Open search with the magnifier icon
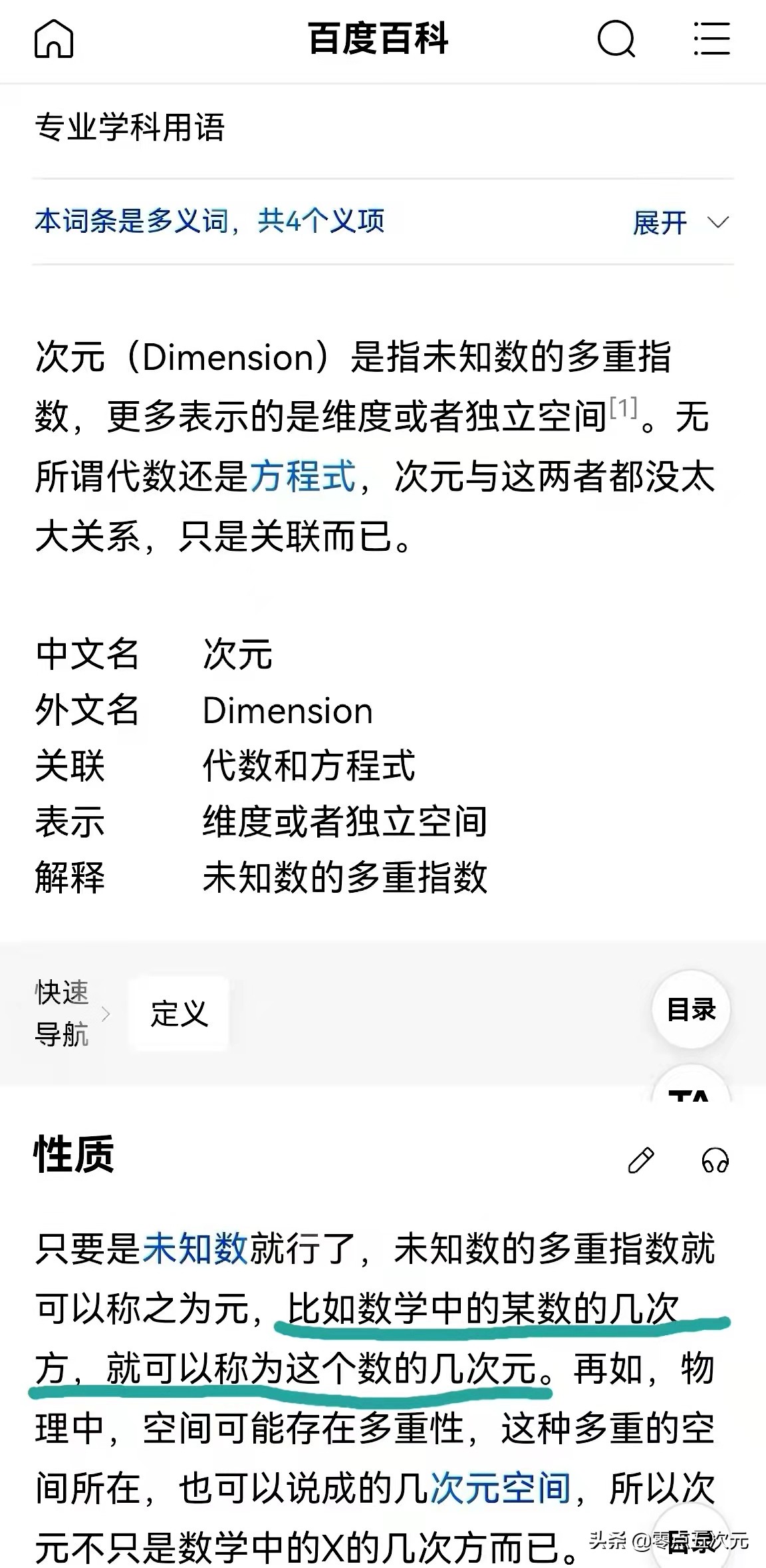This screenshot has height=1568, width=766. coord(617,39)
